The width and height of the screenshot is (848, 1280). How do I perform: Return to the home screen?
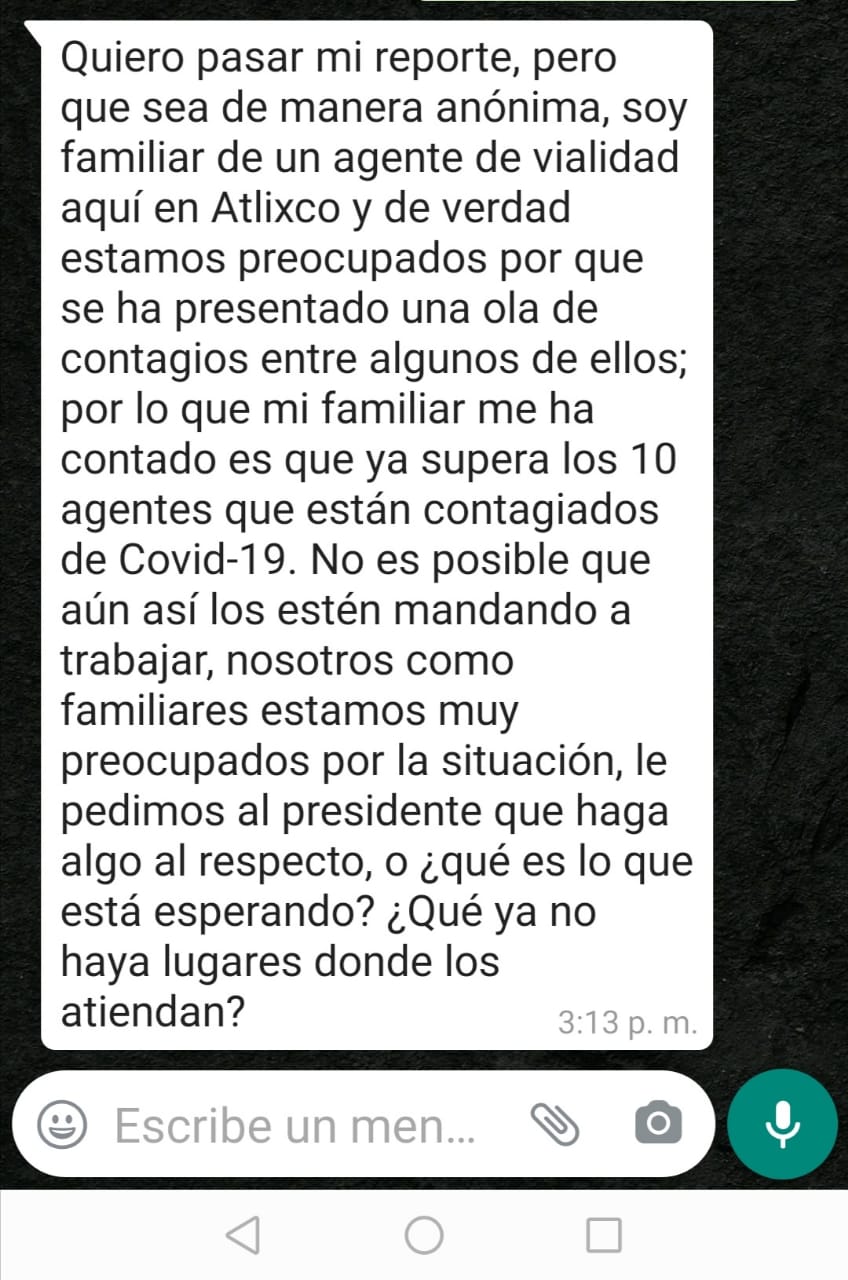pyautogui.click(x=424, y=1235)
